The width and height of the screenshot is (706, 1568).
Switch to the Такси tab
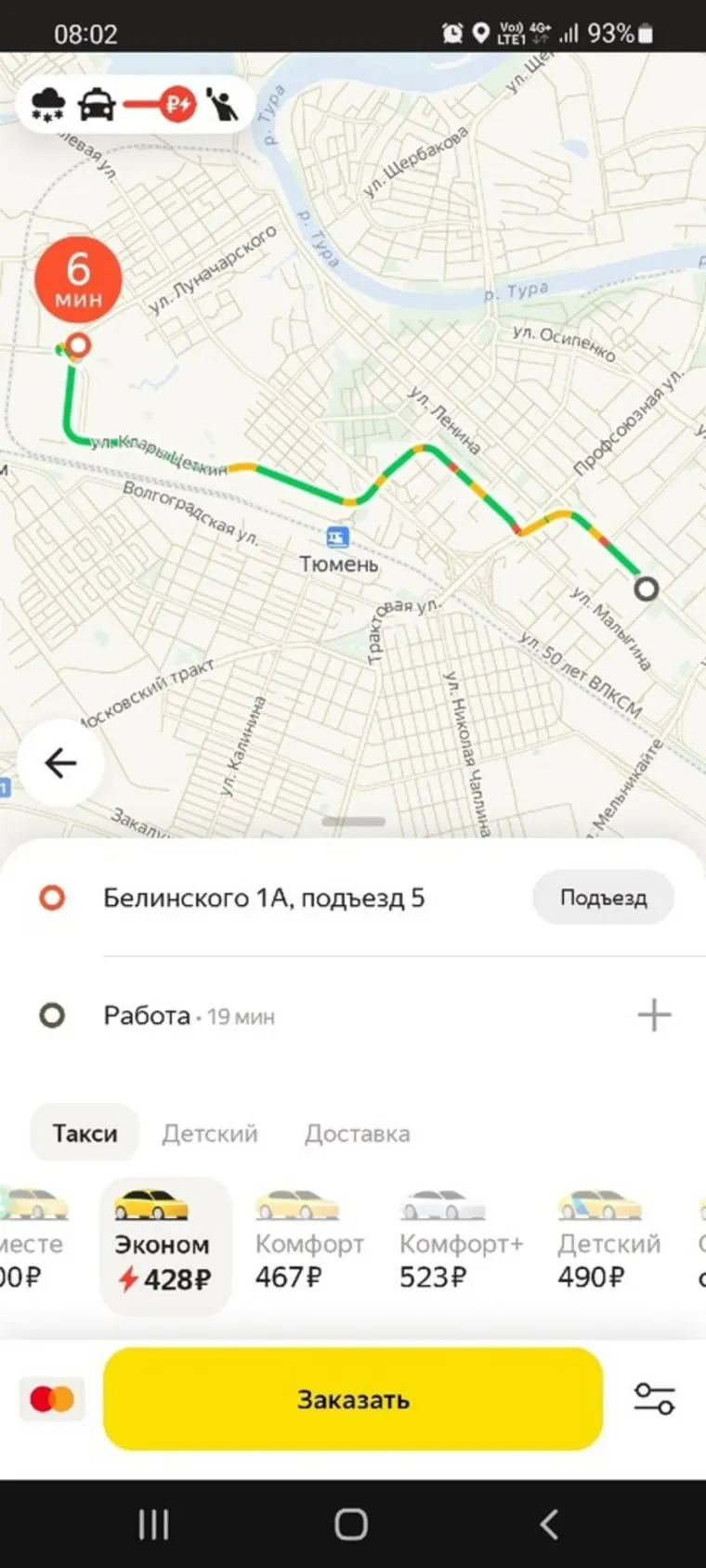pyautogui.click(x=85, y=1134)
